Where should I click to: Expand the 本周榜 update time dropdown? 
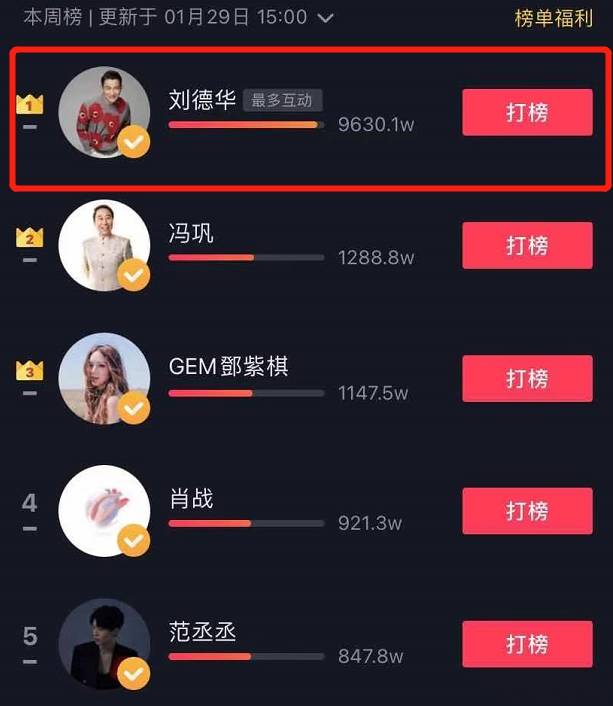pos(324,18)
